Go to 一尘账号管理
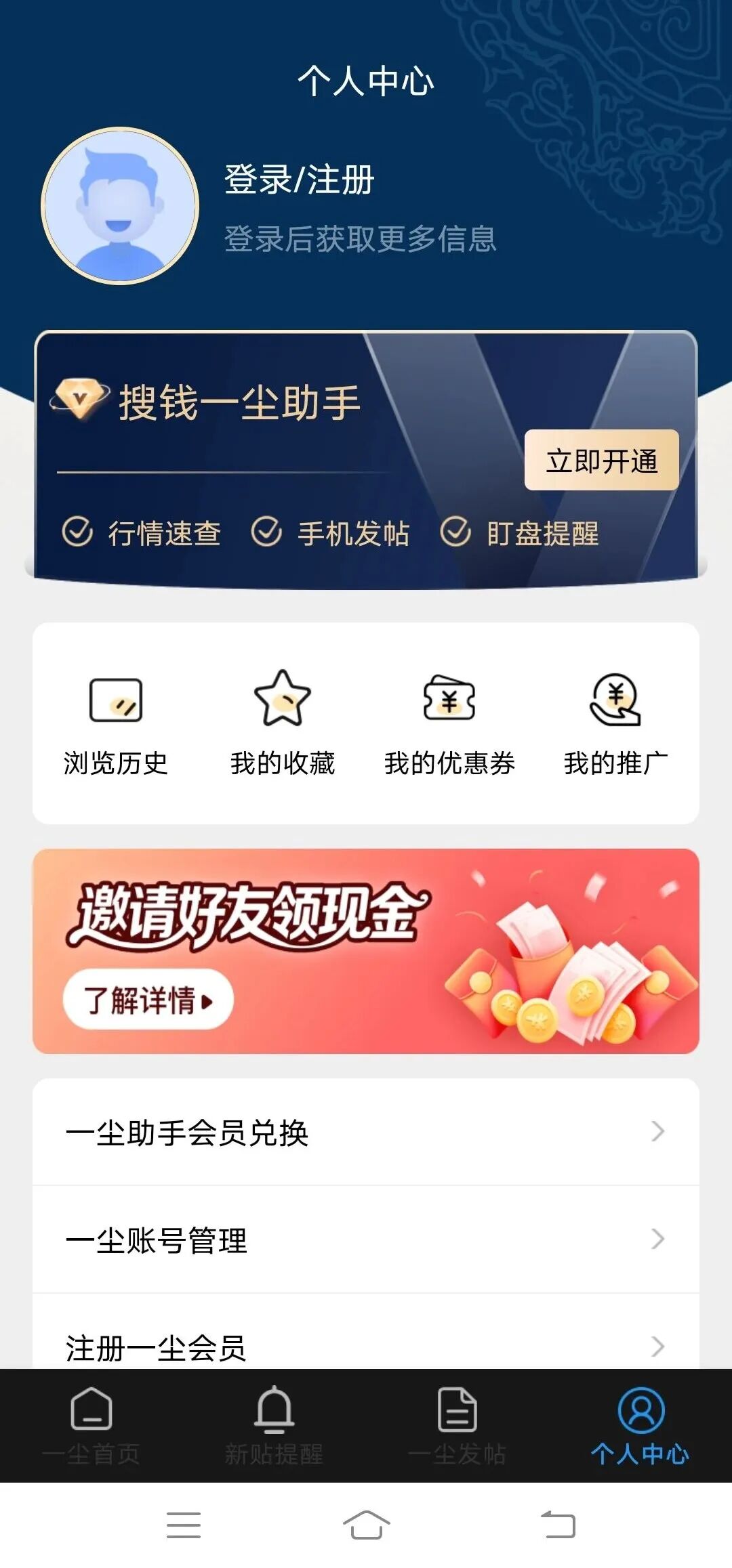 (x=366, y=1239)
